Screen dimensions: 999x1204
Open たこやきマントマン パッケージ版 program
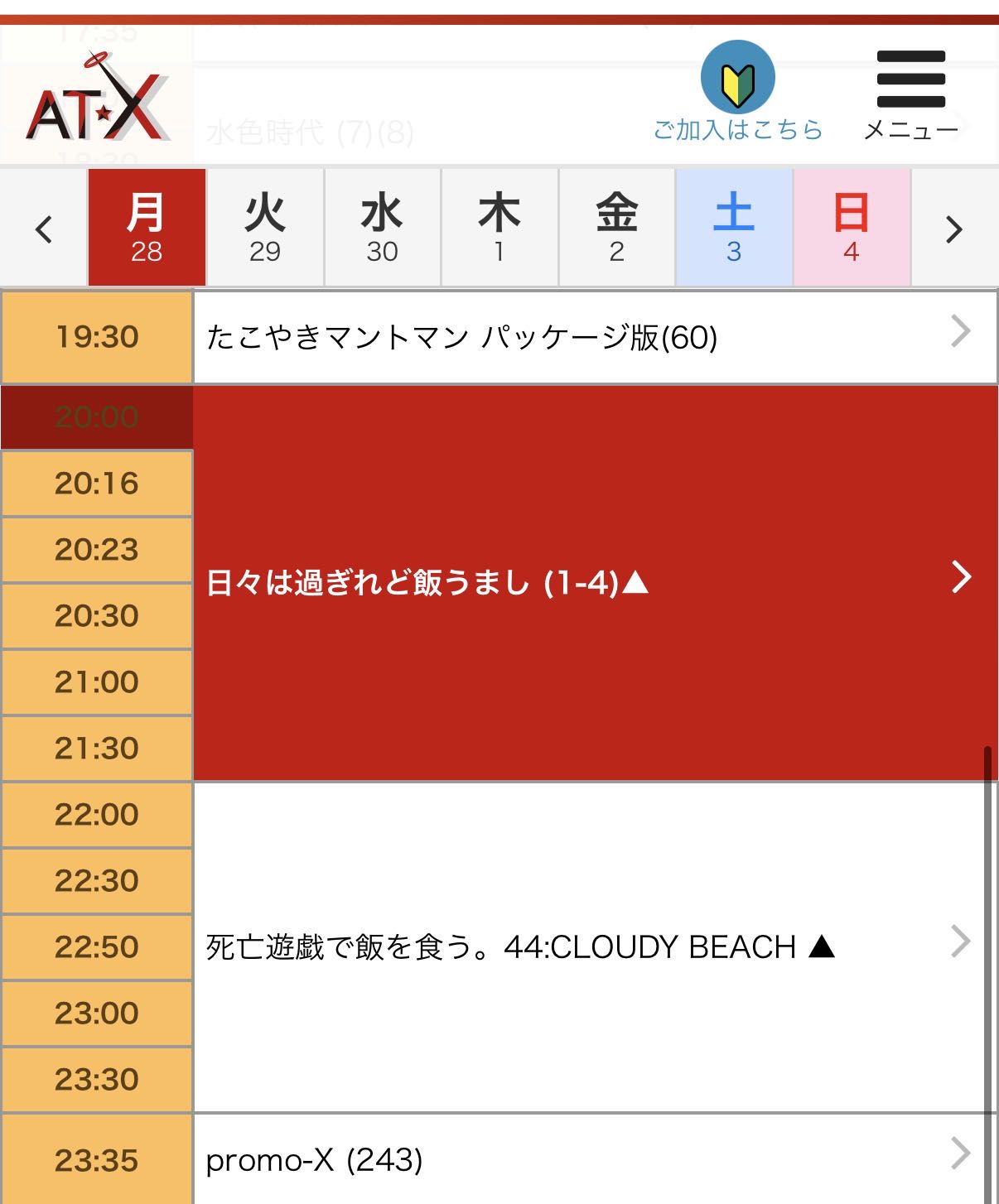tap(595, 337)
